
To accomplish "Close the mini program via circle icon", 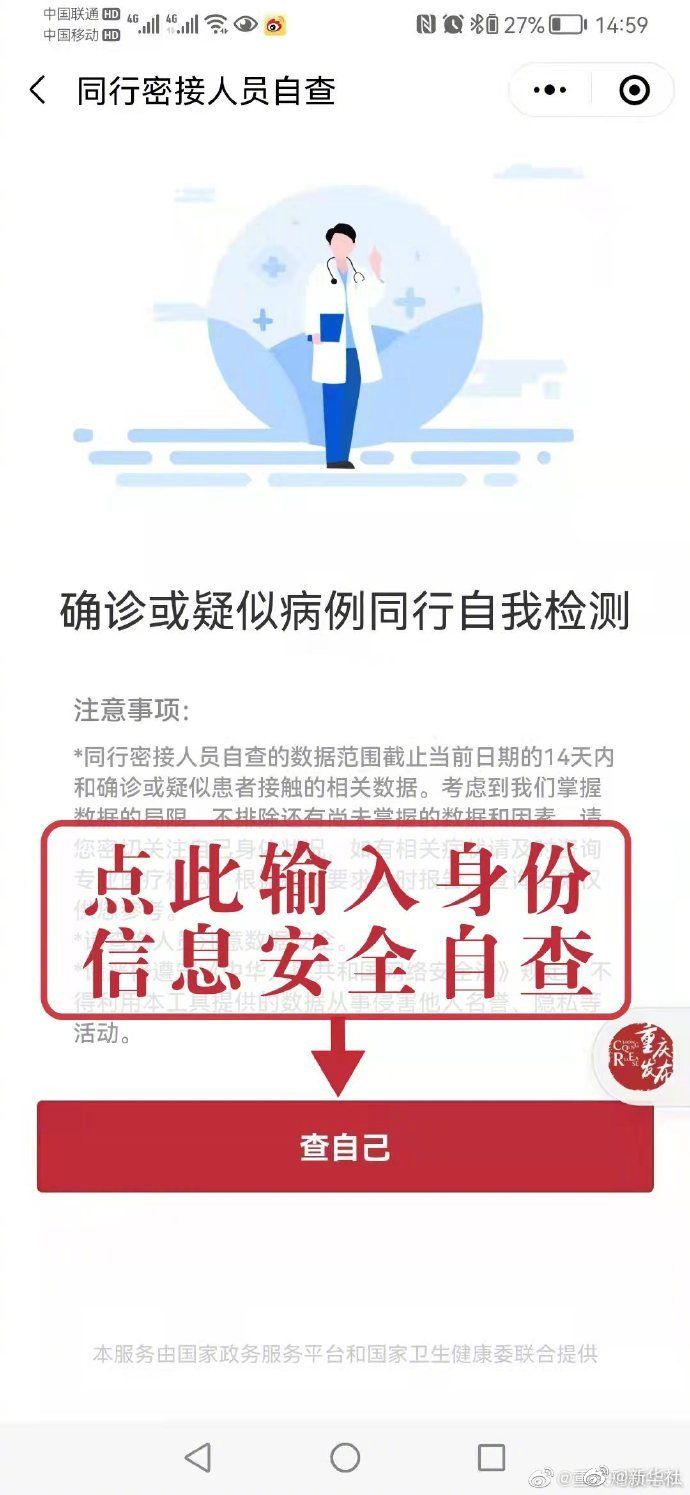I will [x=634, y=91].
